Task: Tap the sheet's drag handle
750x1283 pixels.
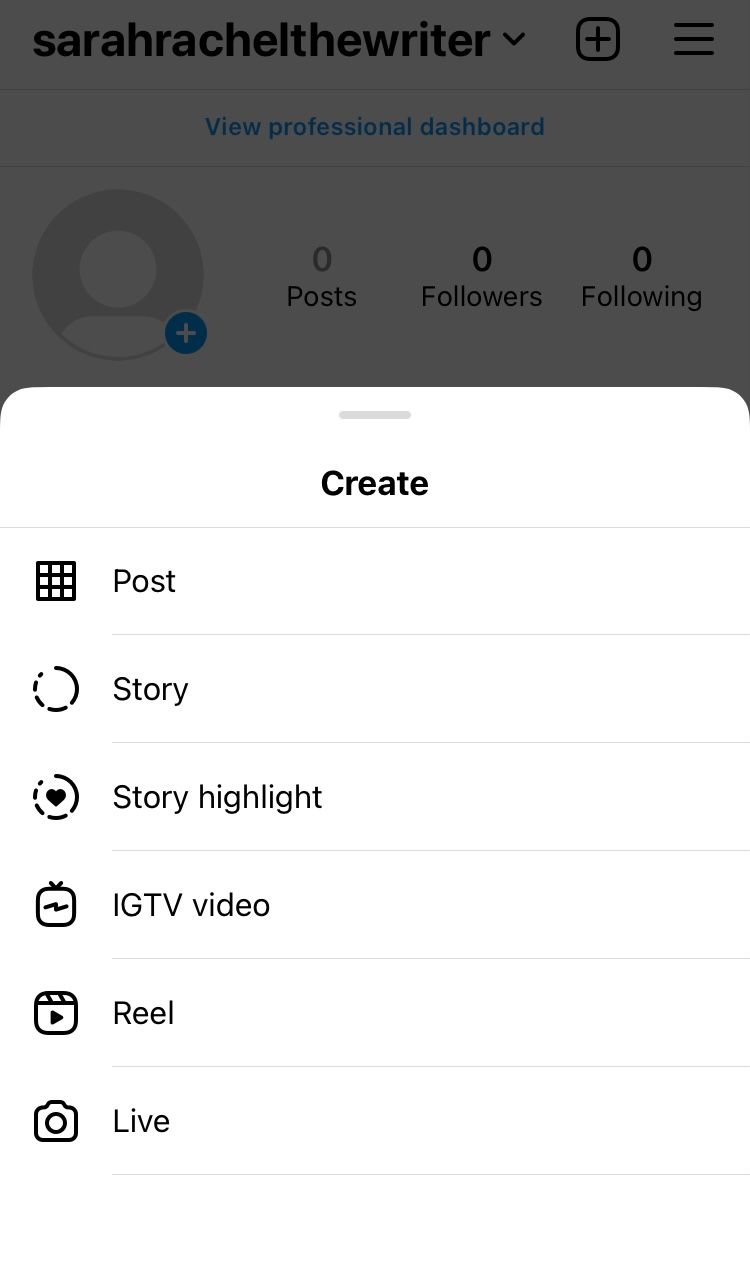Action: click(375, 415)
